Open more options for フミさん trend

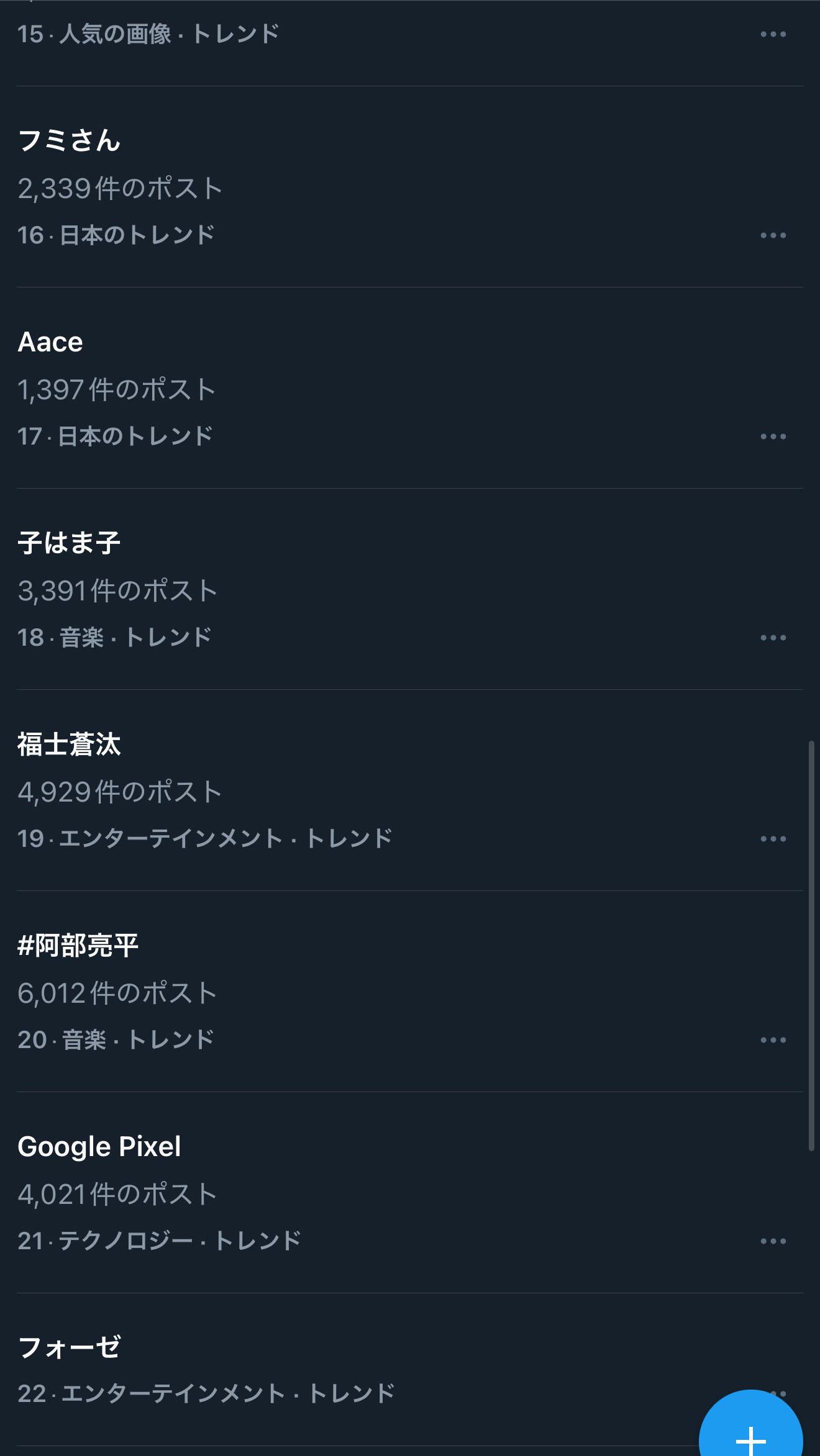tap(773, 235)
